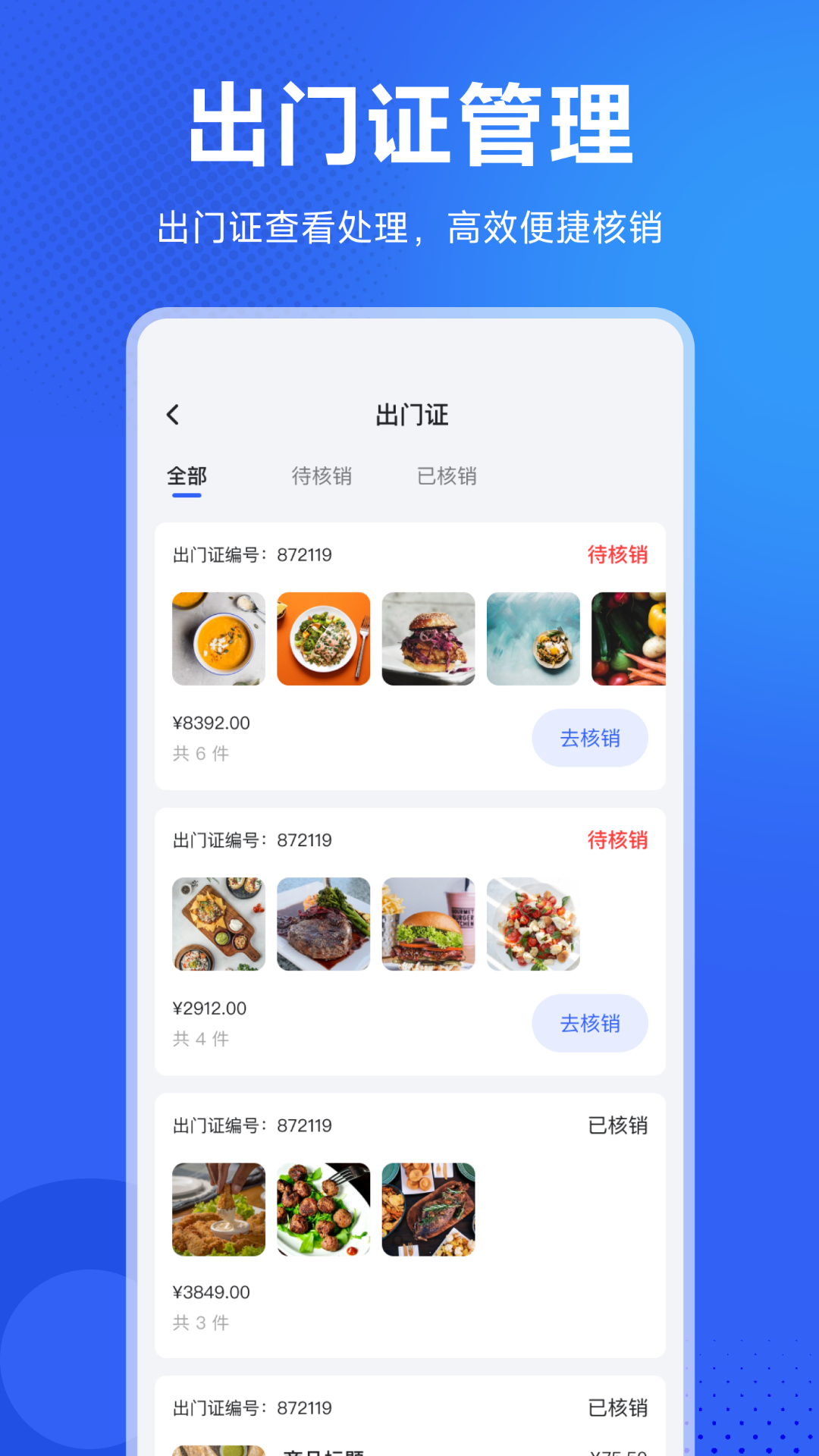Tap the back arrow on 出门证 page
Image resolution: width=819 pixels, height=1456 pixels.
173,415
